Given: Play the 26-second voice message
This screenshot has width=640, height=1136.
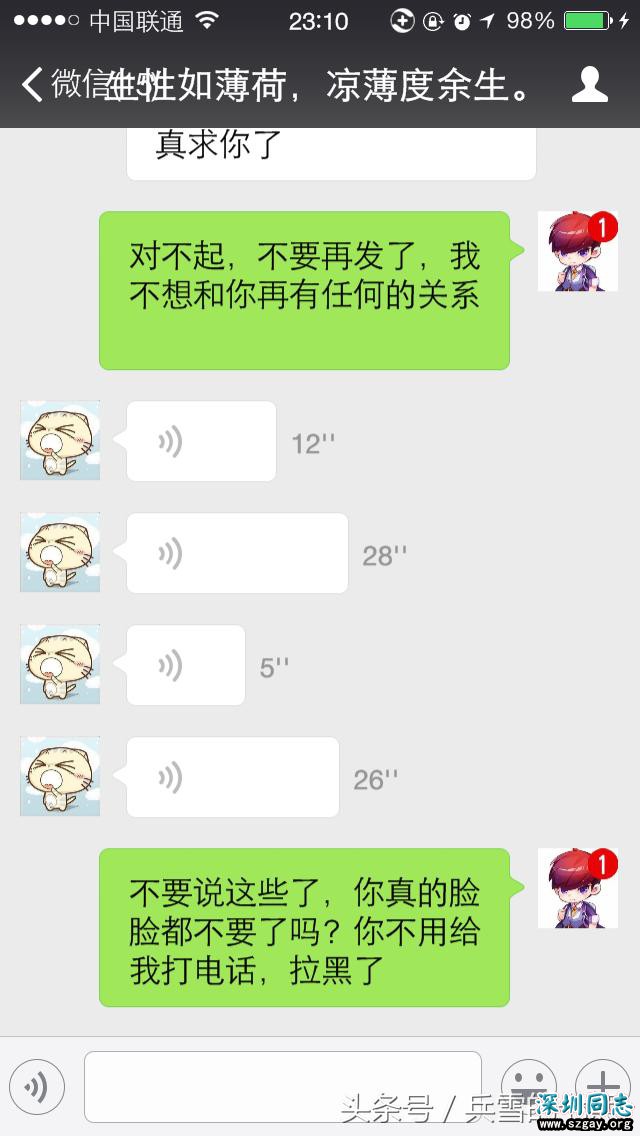Looking at the screenshot, I should (232, 777).
